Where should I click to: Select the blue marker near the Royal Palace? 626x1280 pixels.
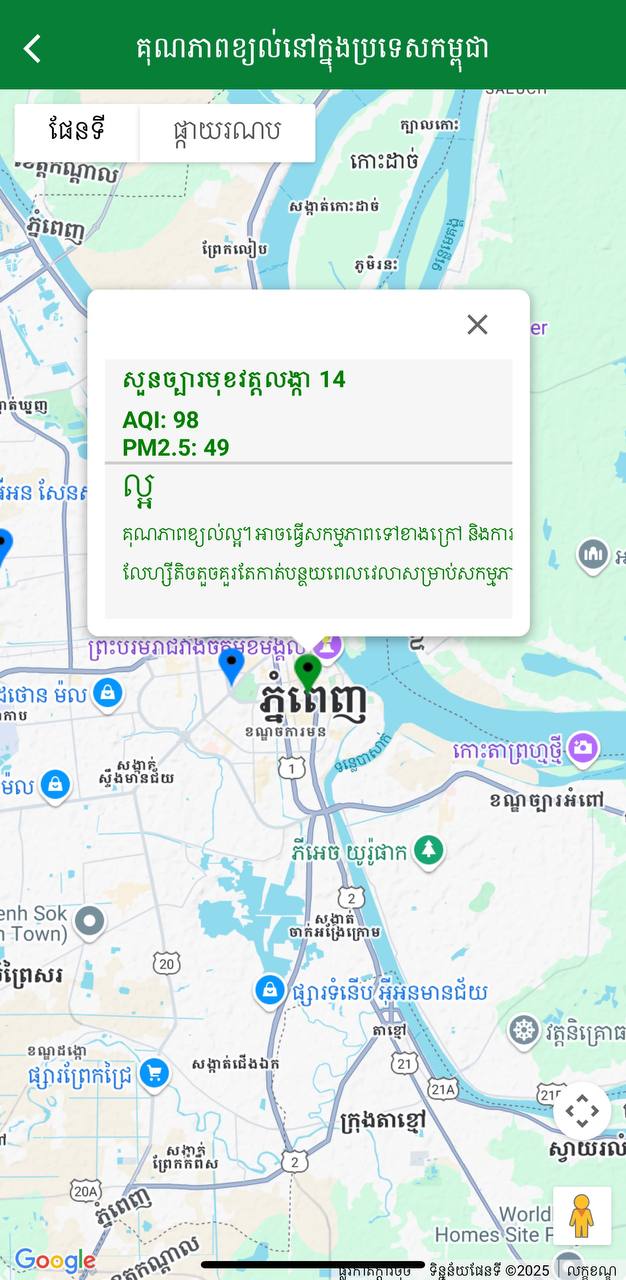click(231, 662)
